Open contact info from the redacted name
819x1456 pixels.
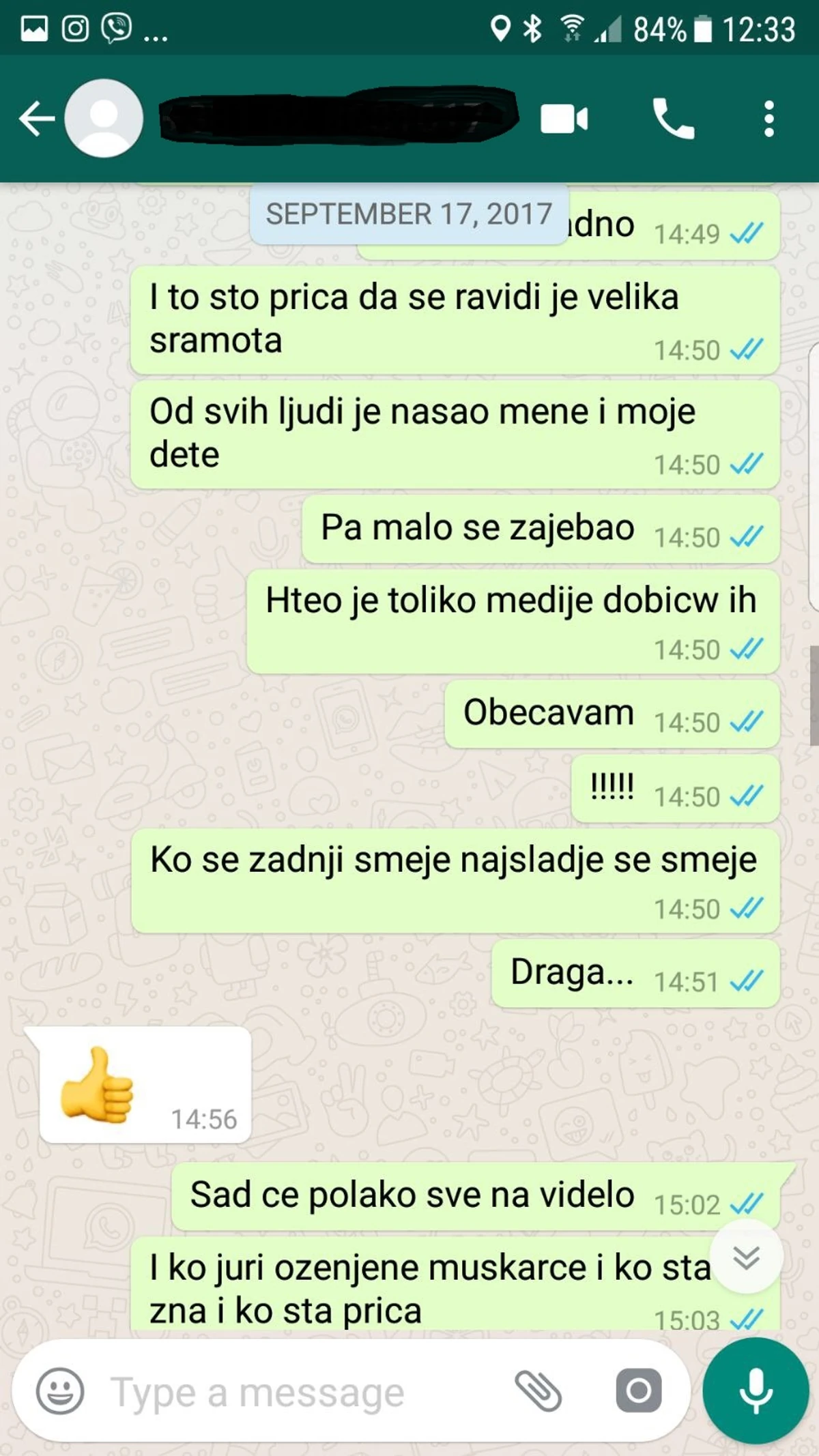coord(338,117)
